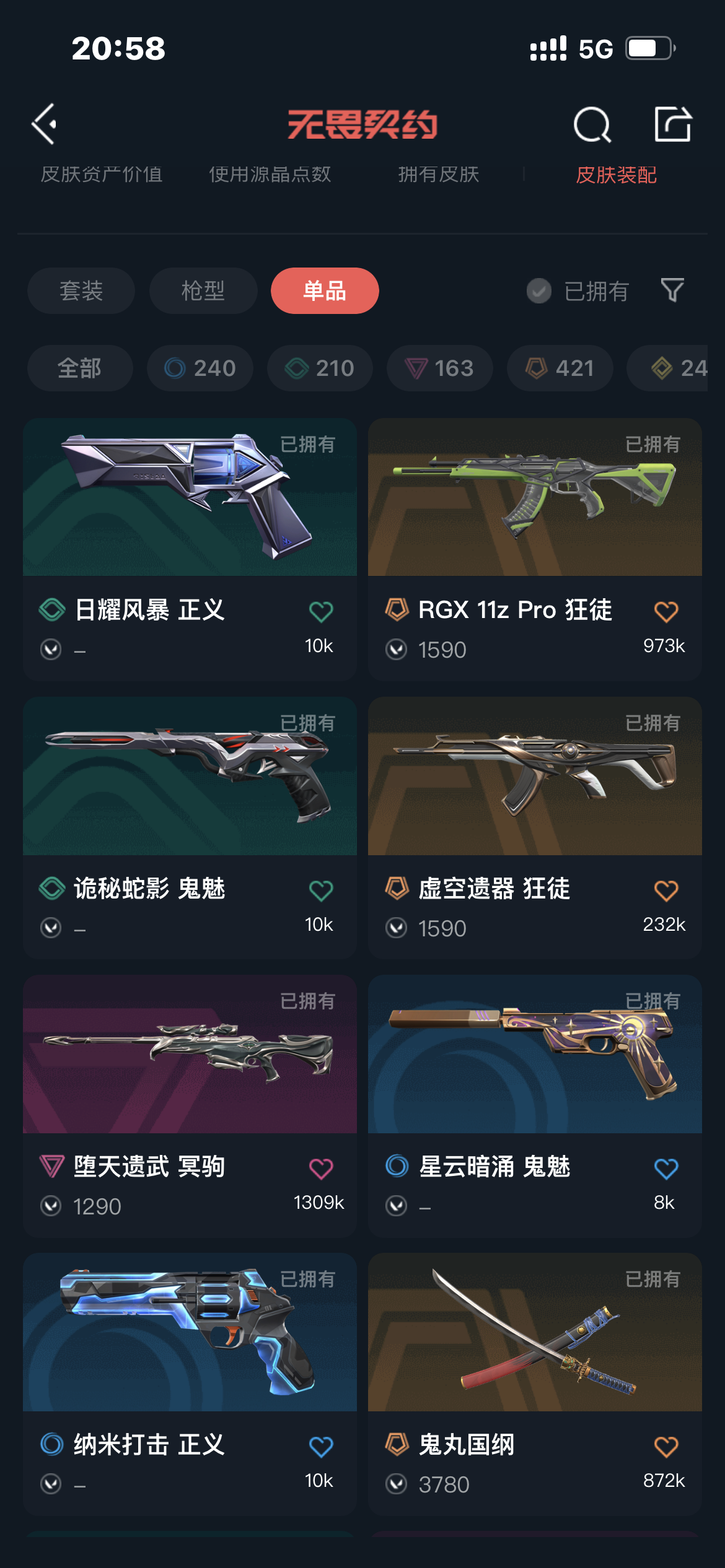Choose the 全部 rarity chip
This screenshot has width=725, height=1568.
point(80,368)
